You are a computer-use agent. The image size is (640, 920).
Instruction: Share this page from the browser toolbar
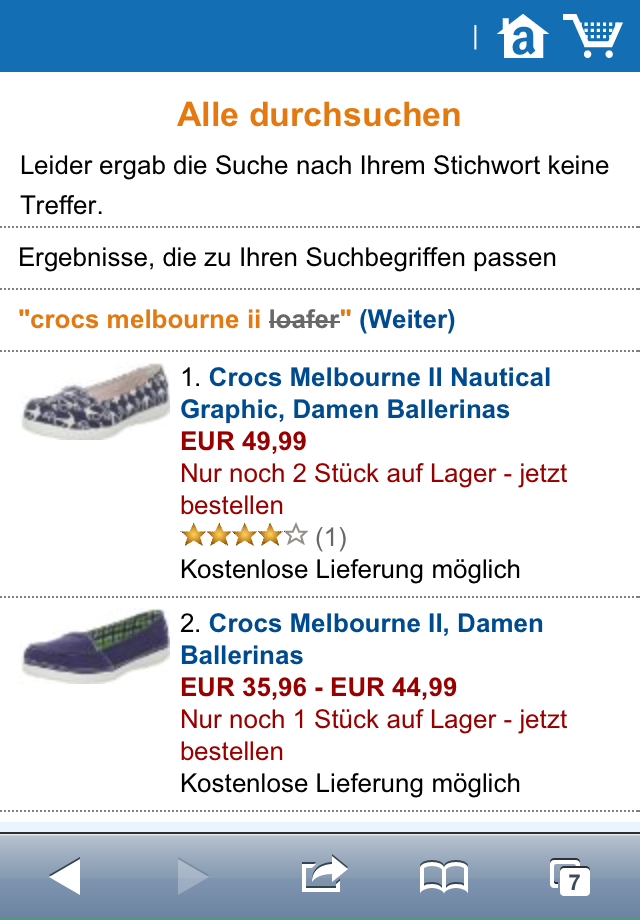coord(323,877)
